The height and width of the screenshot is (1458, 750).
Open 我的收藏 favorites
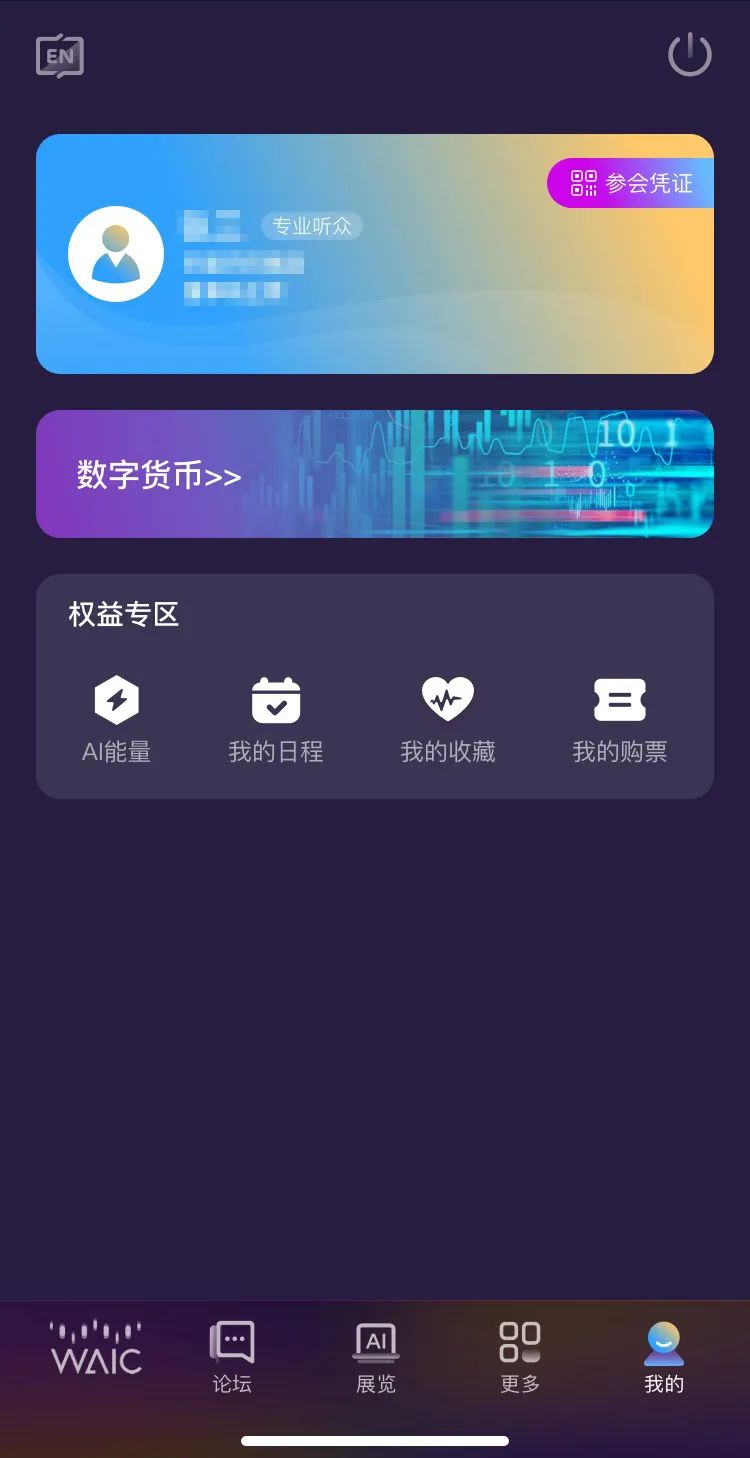pos(448,720)
